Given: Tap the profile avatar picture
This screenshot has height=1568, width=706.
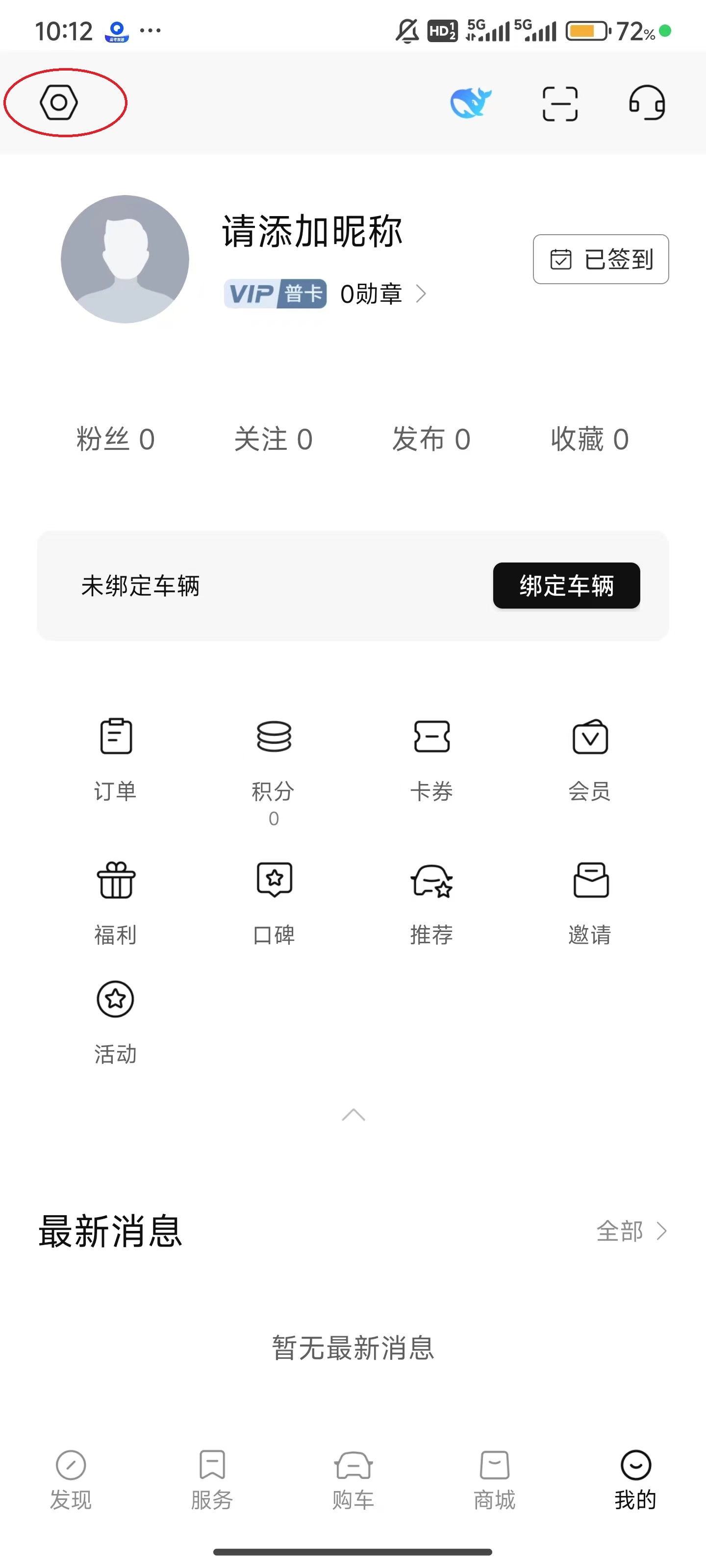Looking at the screenshot, I should coord(125,259).
